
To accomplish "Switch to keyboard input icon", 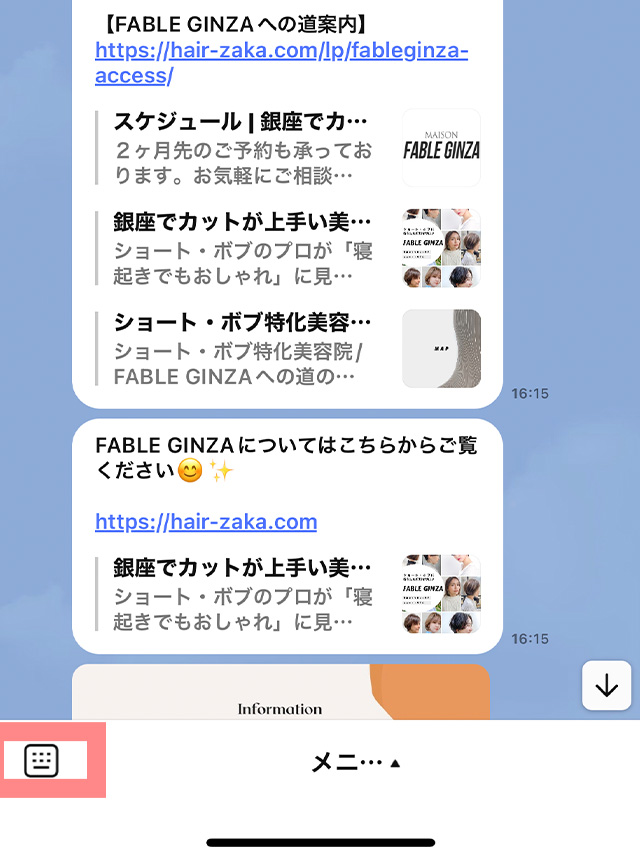I will (x=42, y=761).
